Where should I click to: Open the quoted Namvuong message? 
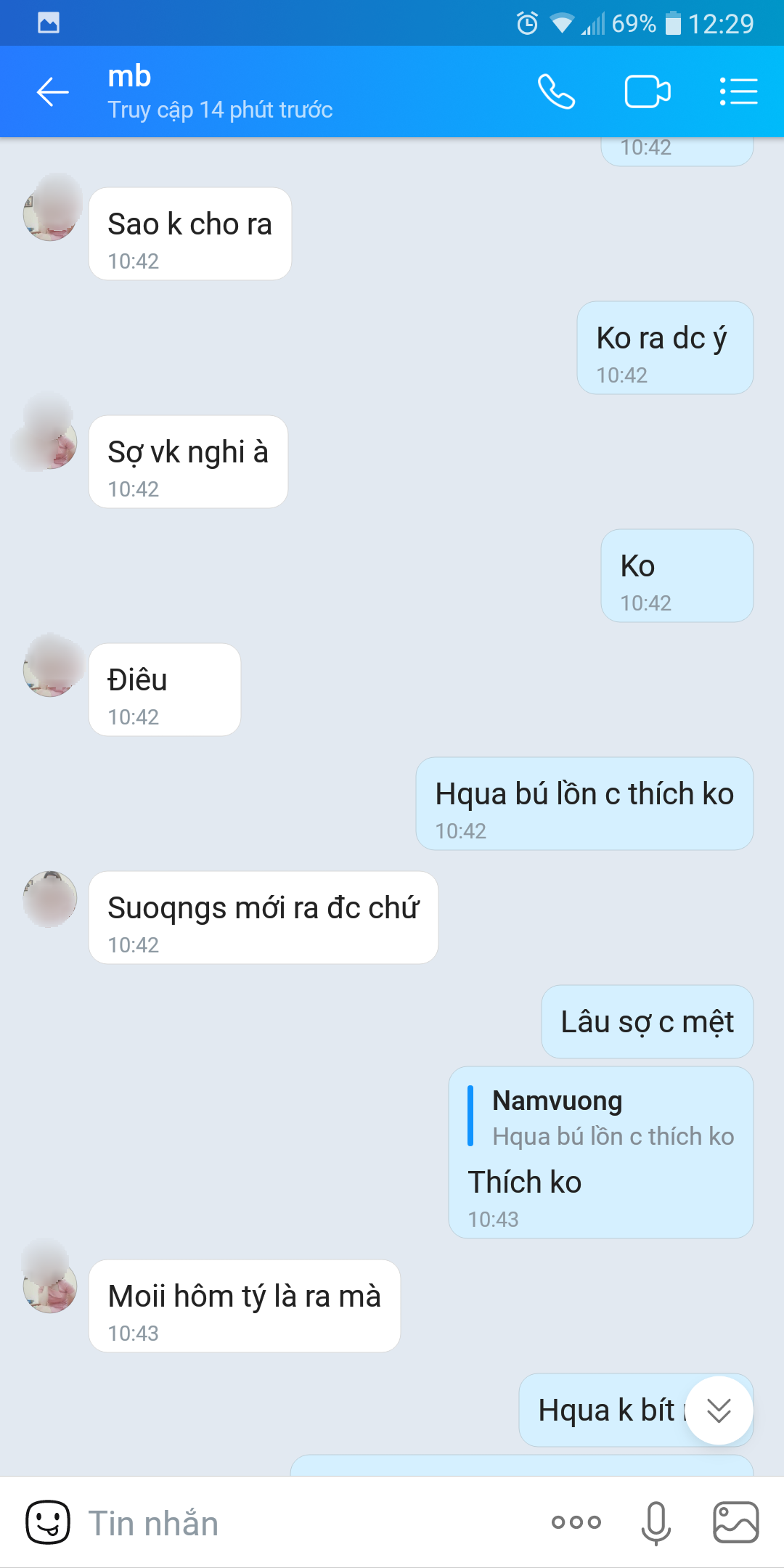(x=603, y=1118)
